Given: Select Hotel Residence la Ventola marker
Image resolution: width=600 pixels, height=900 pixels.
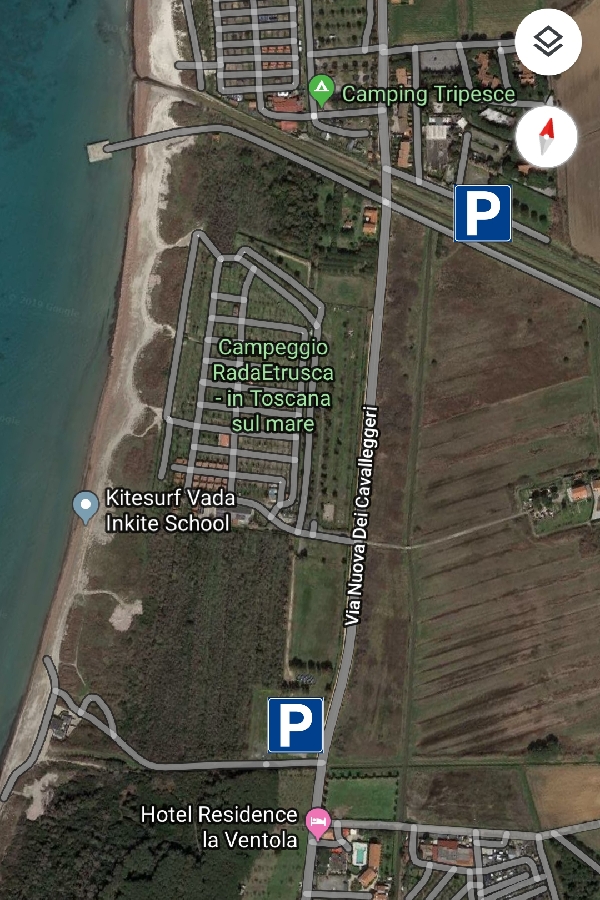Looking at the screenshot, I should pos(318,825).
